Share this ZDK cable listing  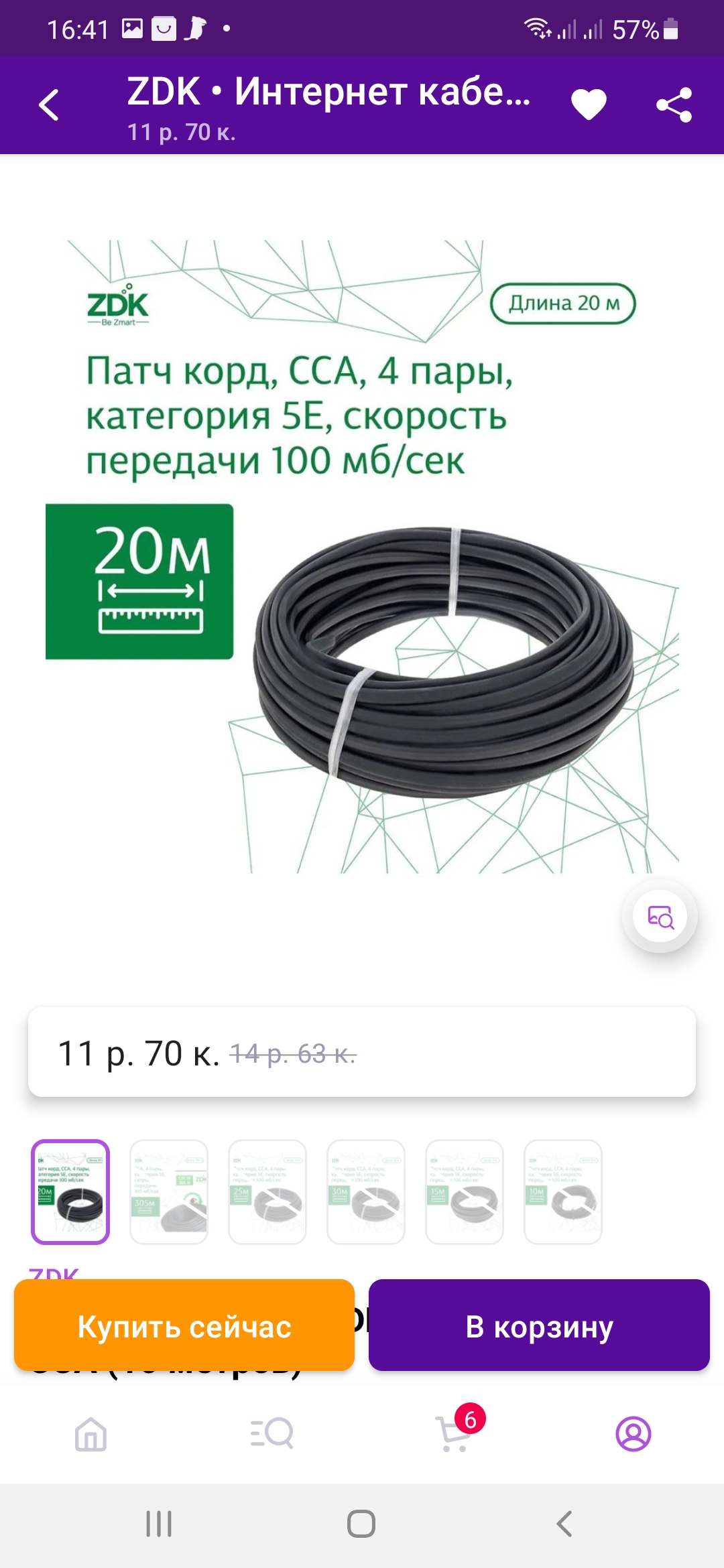tap(674, 105)
